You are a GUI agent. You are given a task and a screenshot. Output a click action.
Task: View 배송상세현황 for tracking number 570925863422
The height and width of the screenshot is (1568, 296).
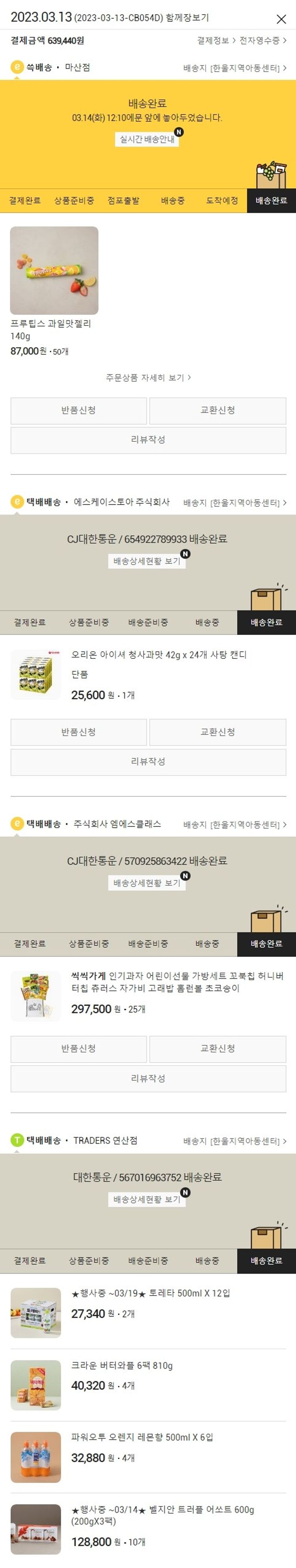click(x=147, y=883)
